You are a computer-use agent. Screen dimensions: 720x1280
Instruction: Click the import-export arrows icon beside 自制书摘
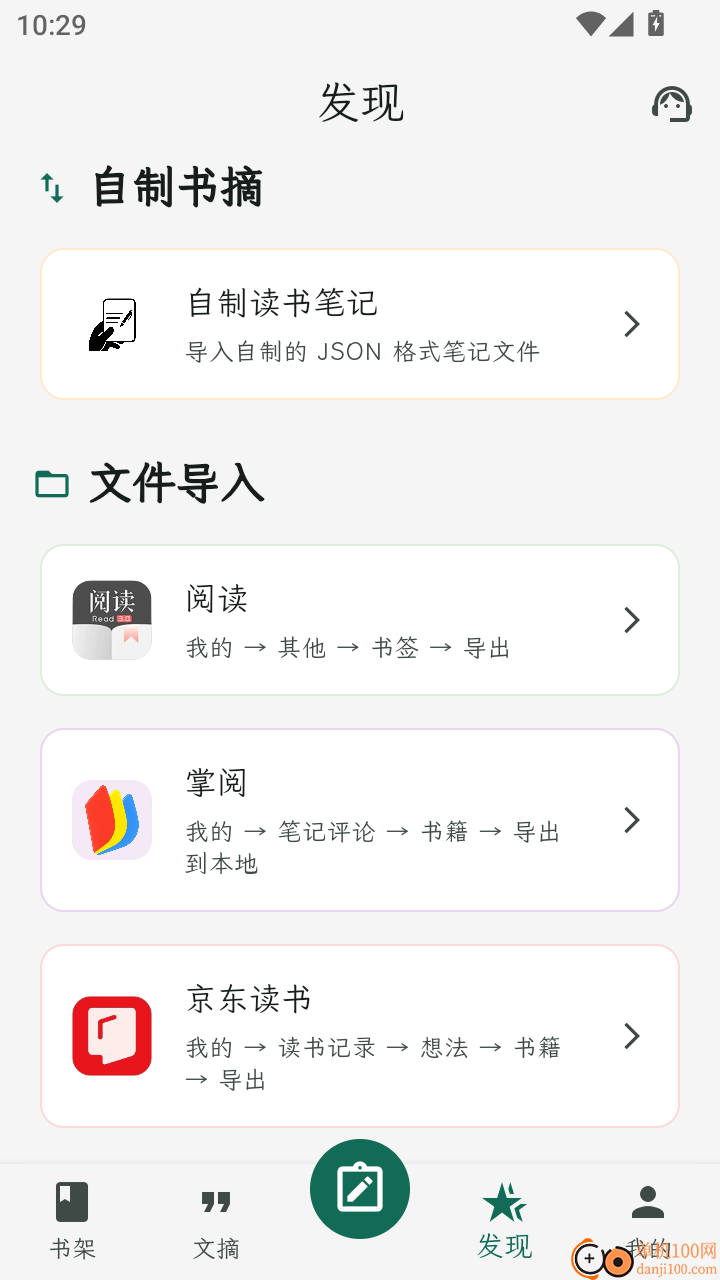click(x=52, y=187)
